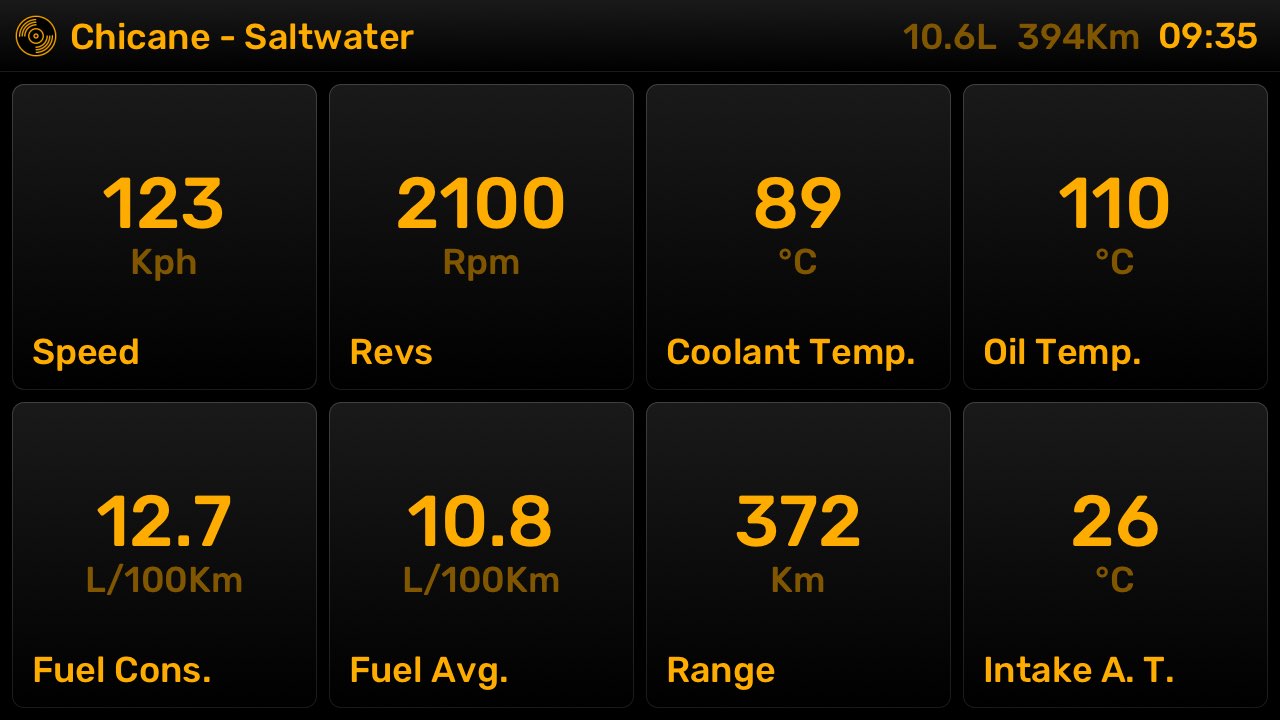Select the Revs tile
Viewport: 1280px width, 720px height.
tap(481, 237)
